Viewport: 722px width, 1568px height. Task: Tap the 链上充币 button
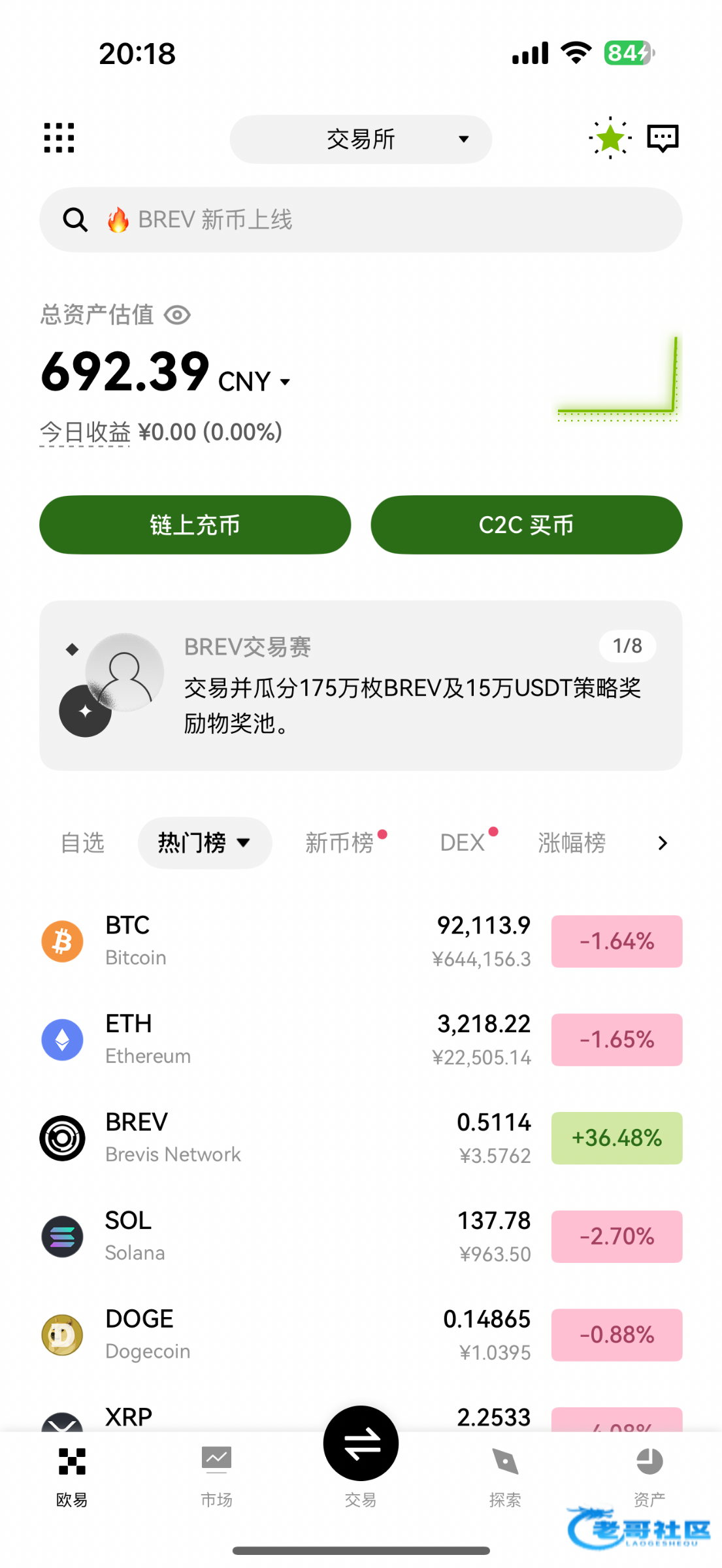195,525
